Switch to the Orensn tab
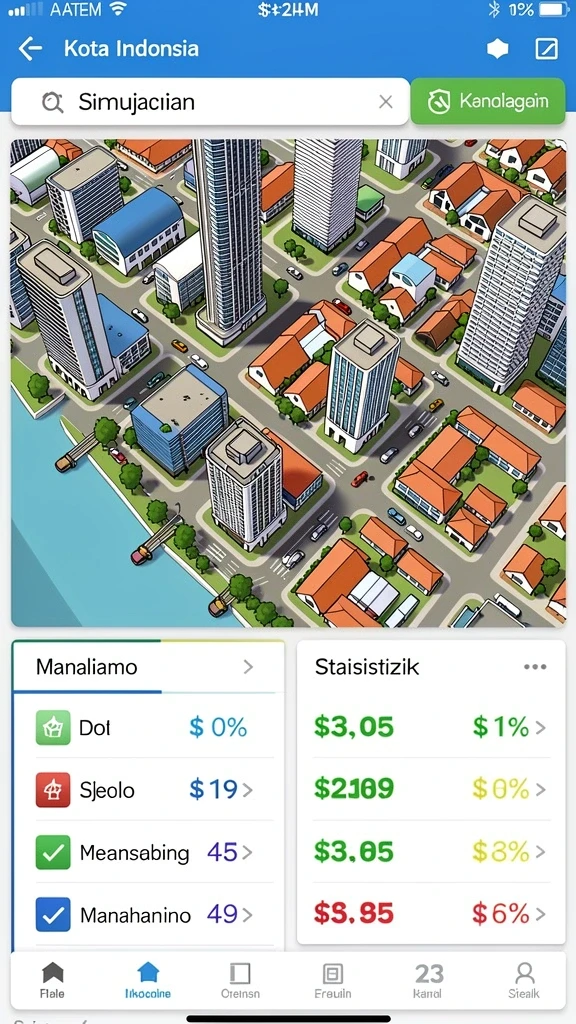 click(240, 982)
